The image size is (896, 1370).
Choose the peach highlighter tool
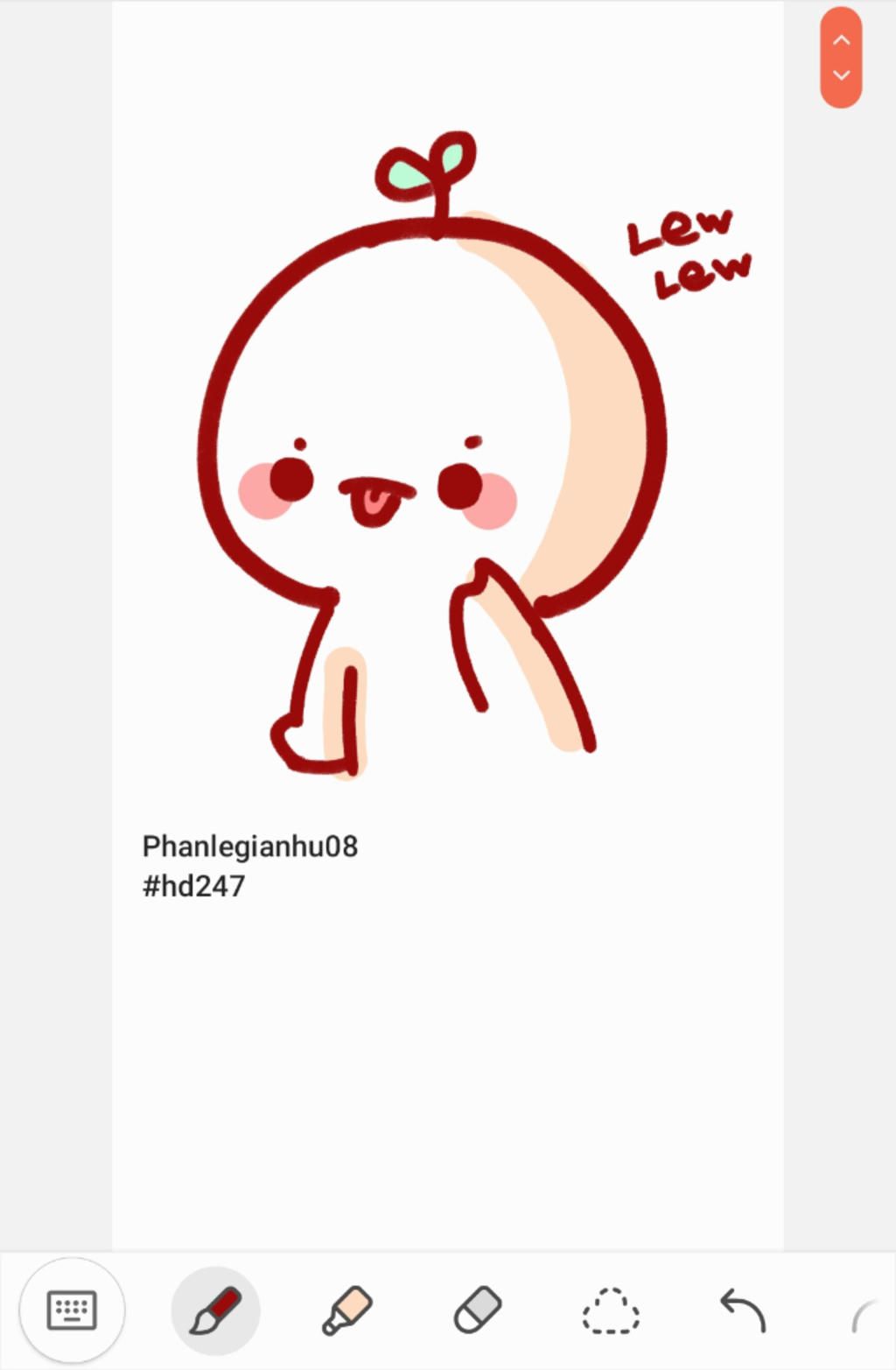click(347, 1310)
